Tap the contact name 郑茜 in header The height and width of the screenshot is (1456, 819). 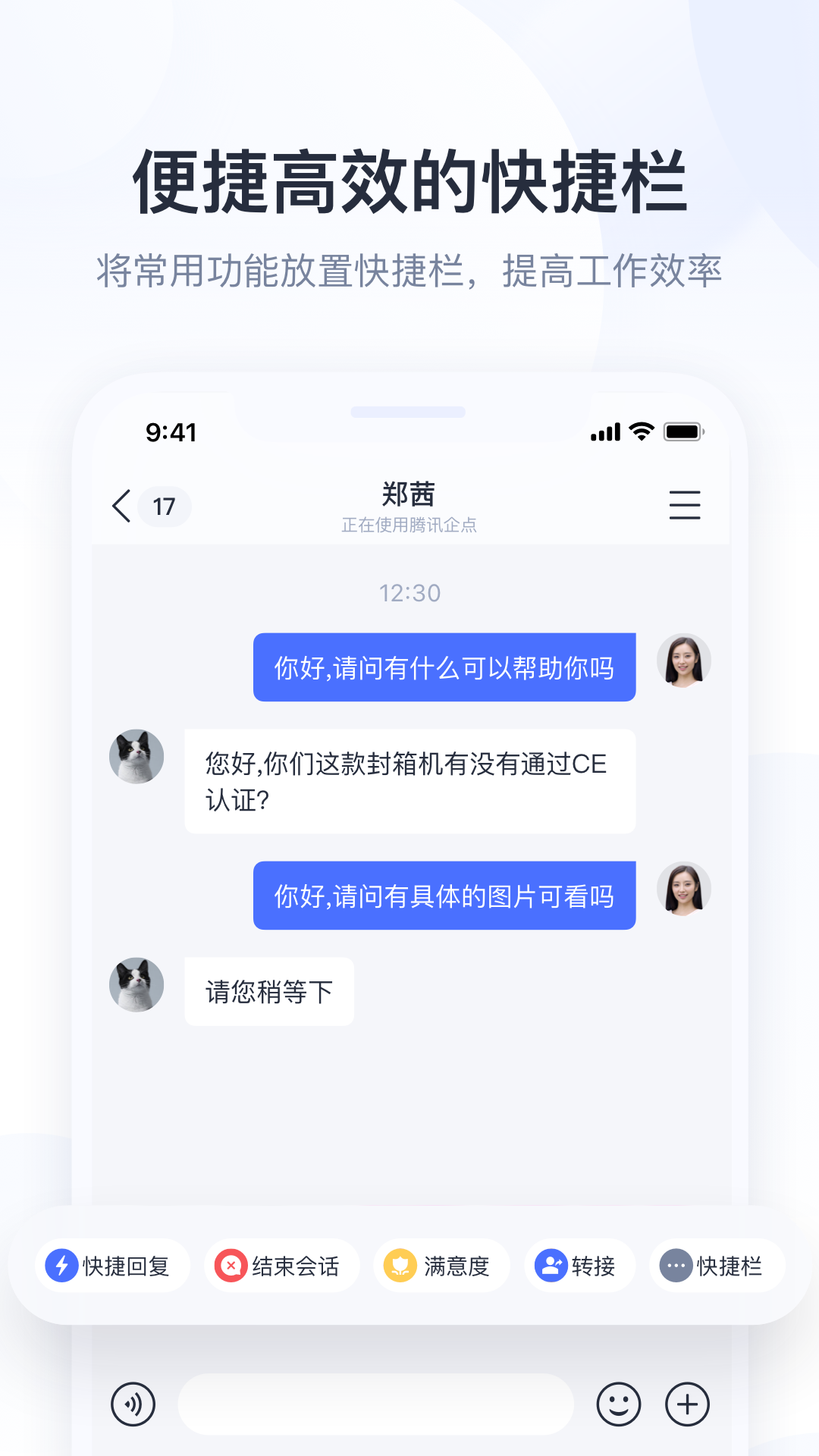pos(409,494)
